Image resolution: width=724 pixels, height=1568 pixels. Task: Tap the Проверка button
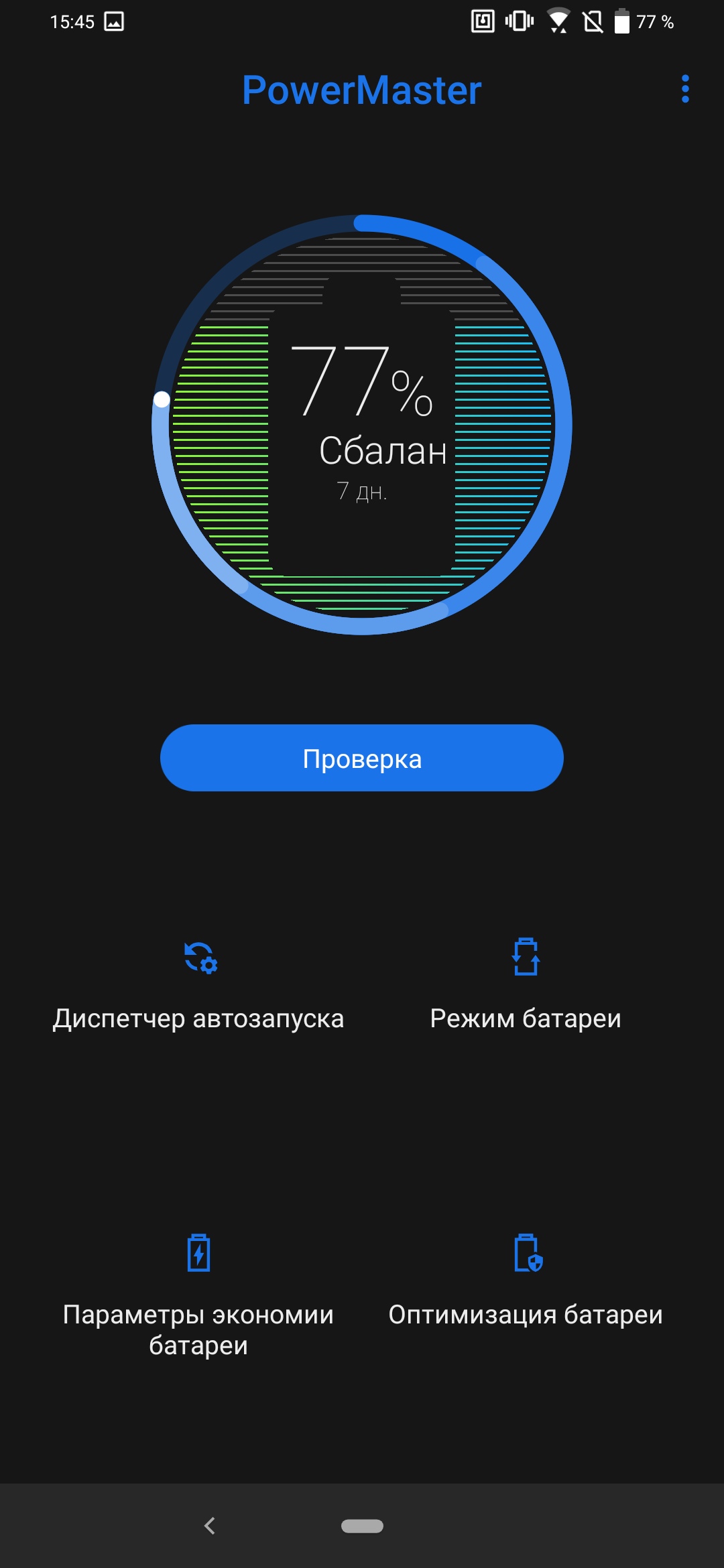362,758
